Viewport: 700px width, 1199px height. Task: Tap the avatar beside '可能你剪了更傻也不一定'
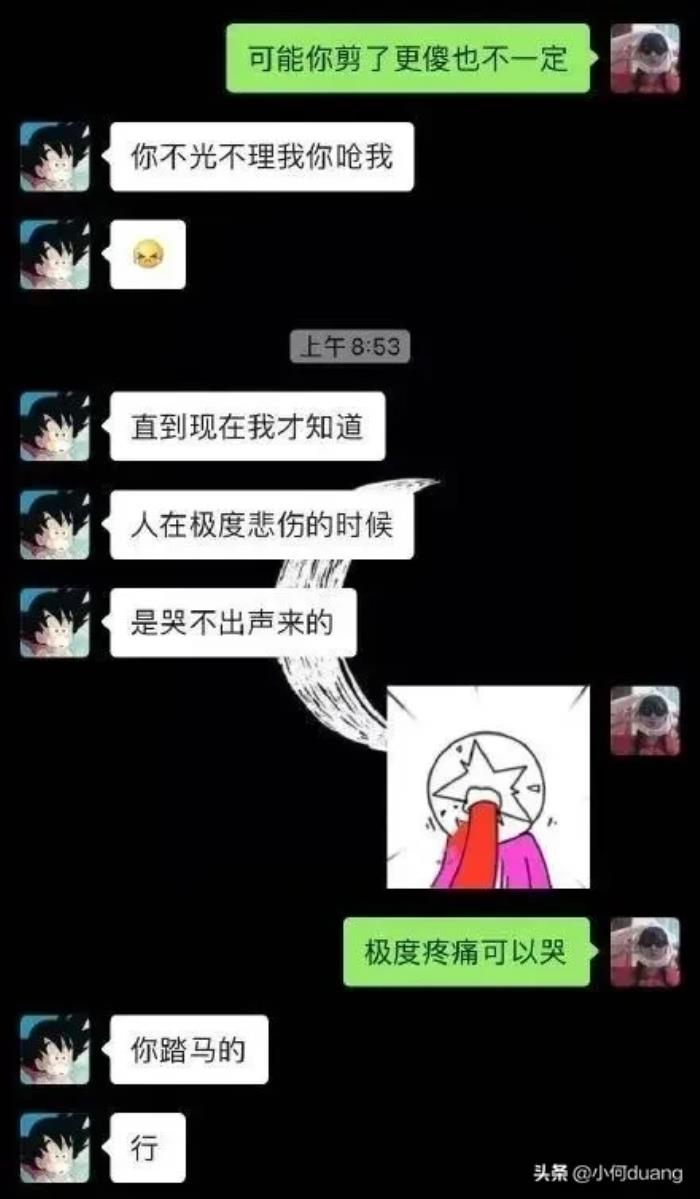pyautogui.click(x=645, y=59)
